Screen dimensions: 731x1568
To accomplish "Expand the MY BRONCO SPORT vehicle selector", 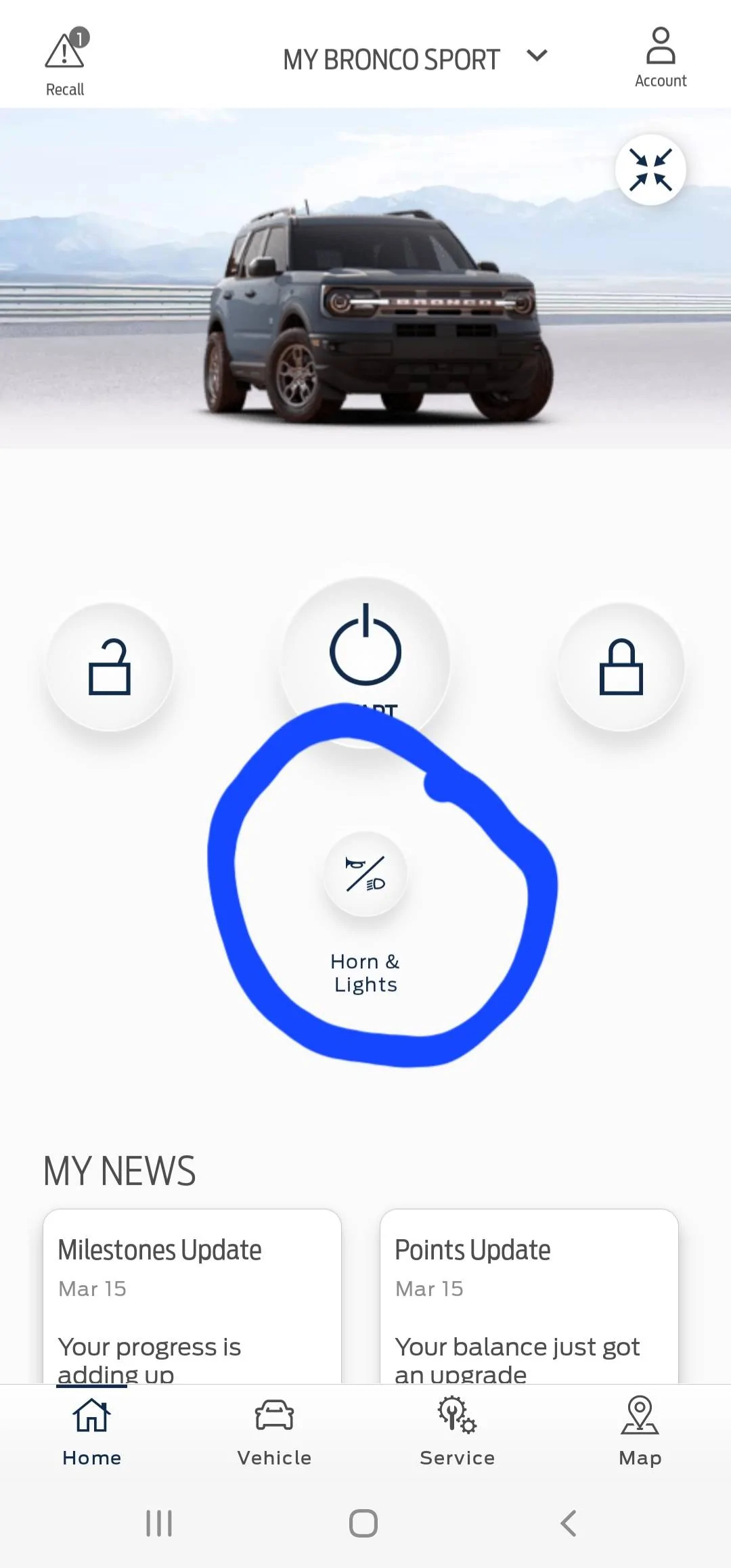I will pos(393,59).
